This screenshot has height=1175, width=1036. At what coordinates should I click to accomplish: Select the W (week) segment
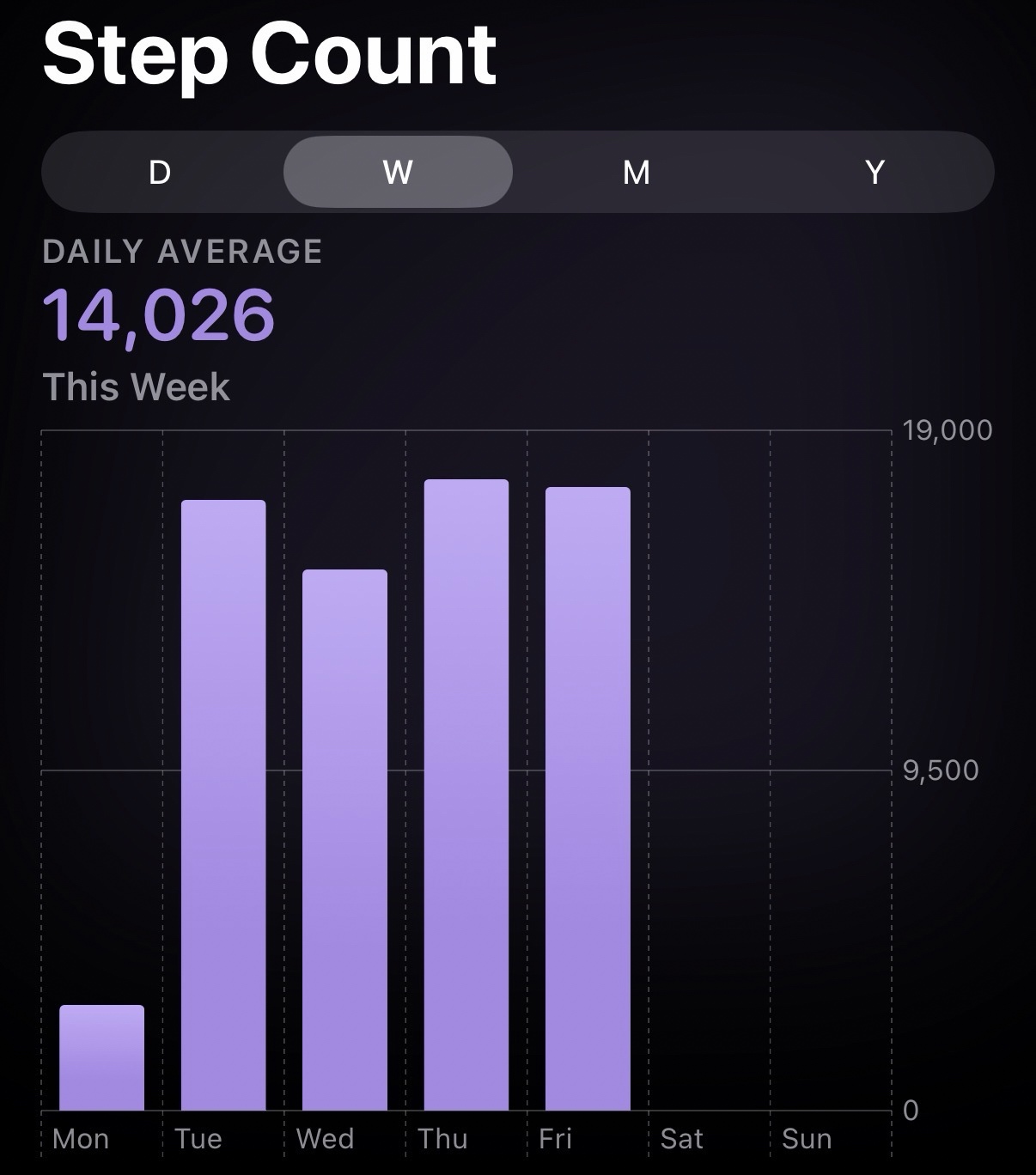tap(398, 172)
